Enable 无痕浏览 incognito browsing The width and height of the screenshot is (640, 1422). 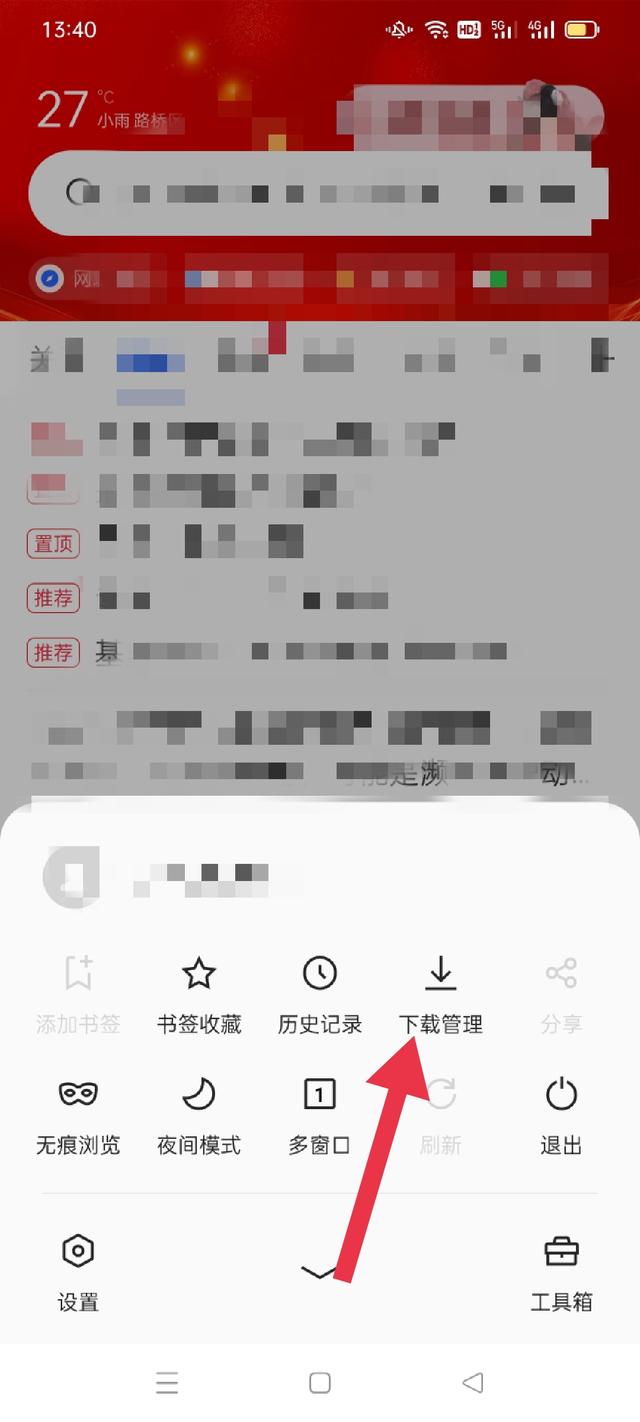point(78,1115)
